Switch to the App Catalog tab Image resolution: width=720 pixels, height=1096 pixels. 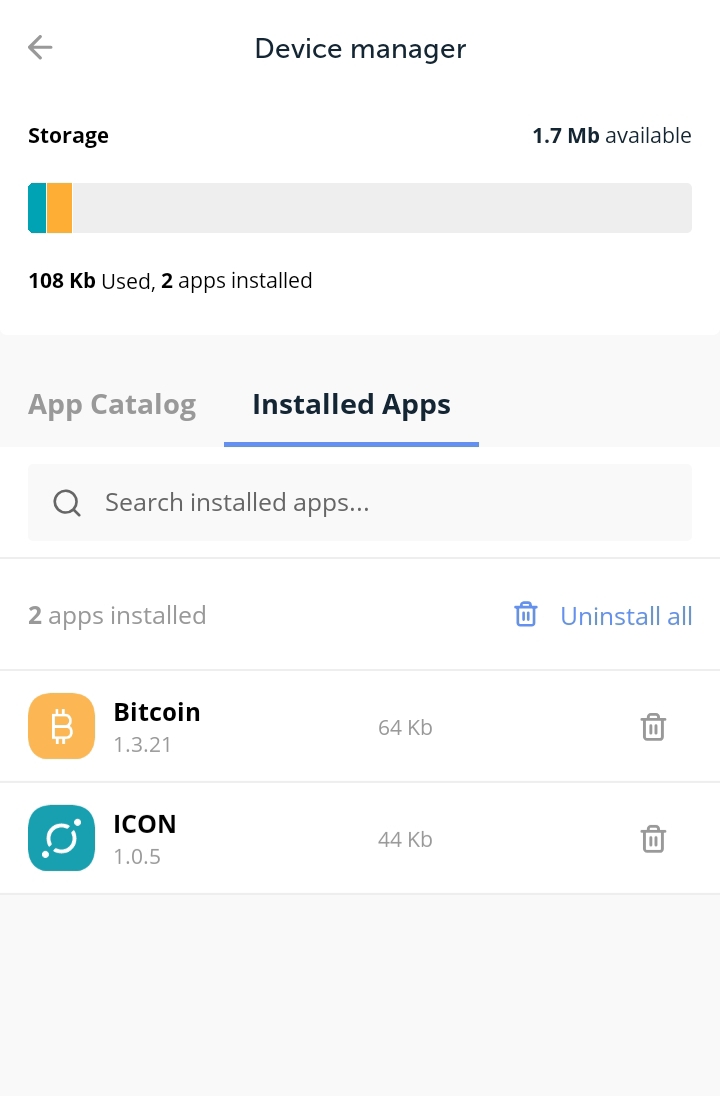[112, 405]
